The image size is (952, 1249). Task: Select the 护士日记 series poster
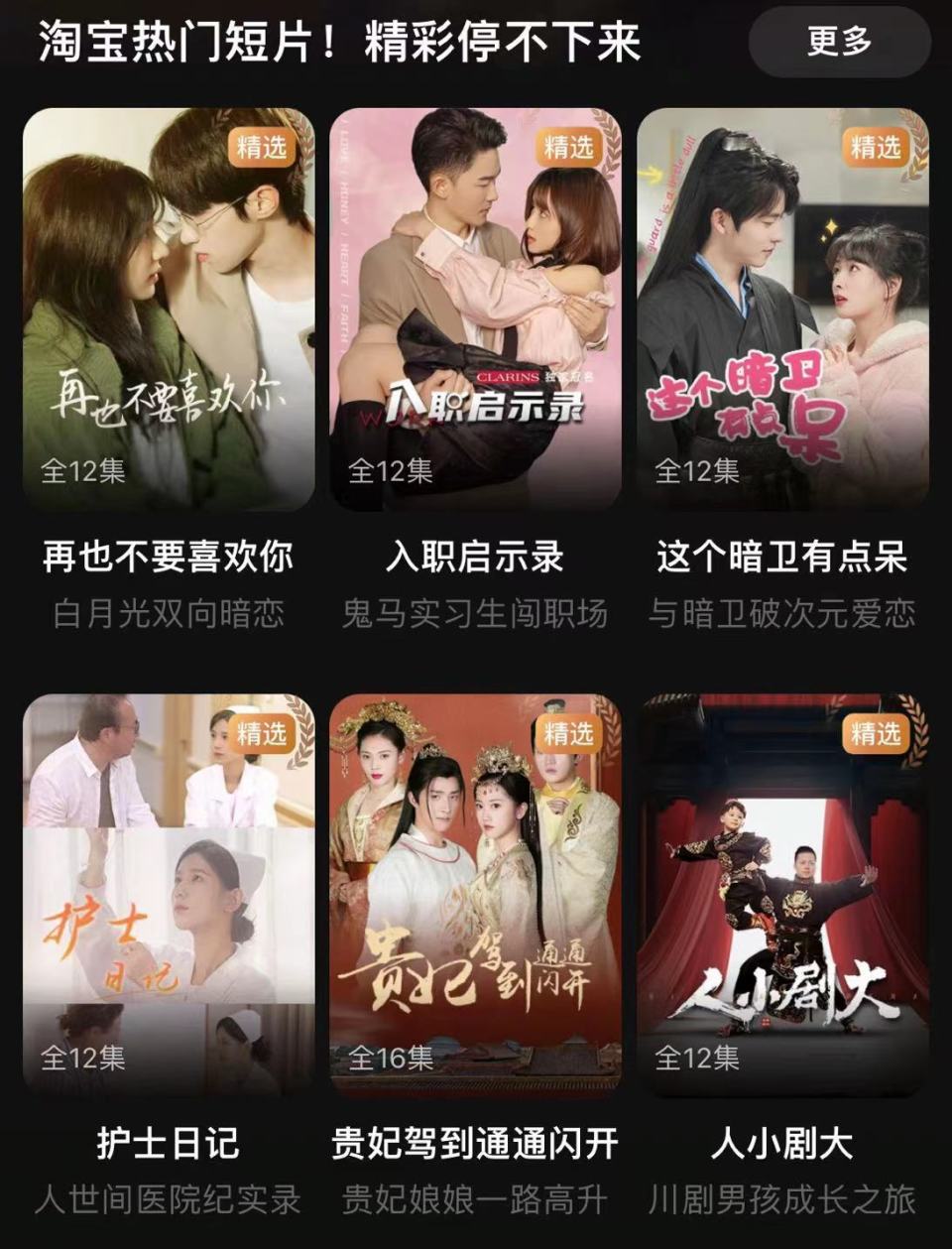click(x=169, y=895)
